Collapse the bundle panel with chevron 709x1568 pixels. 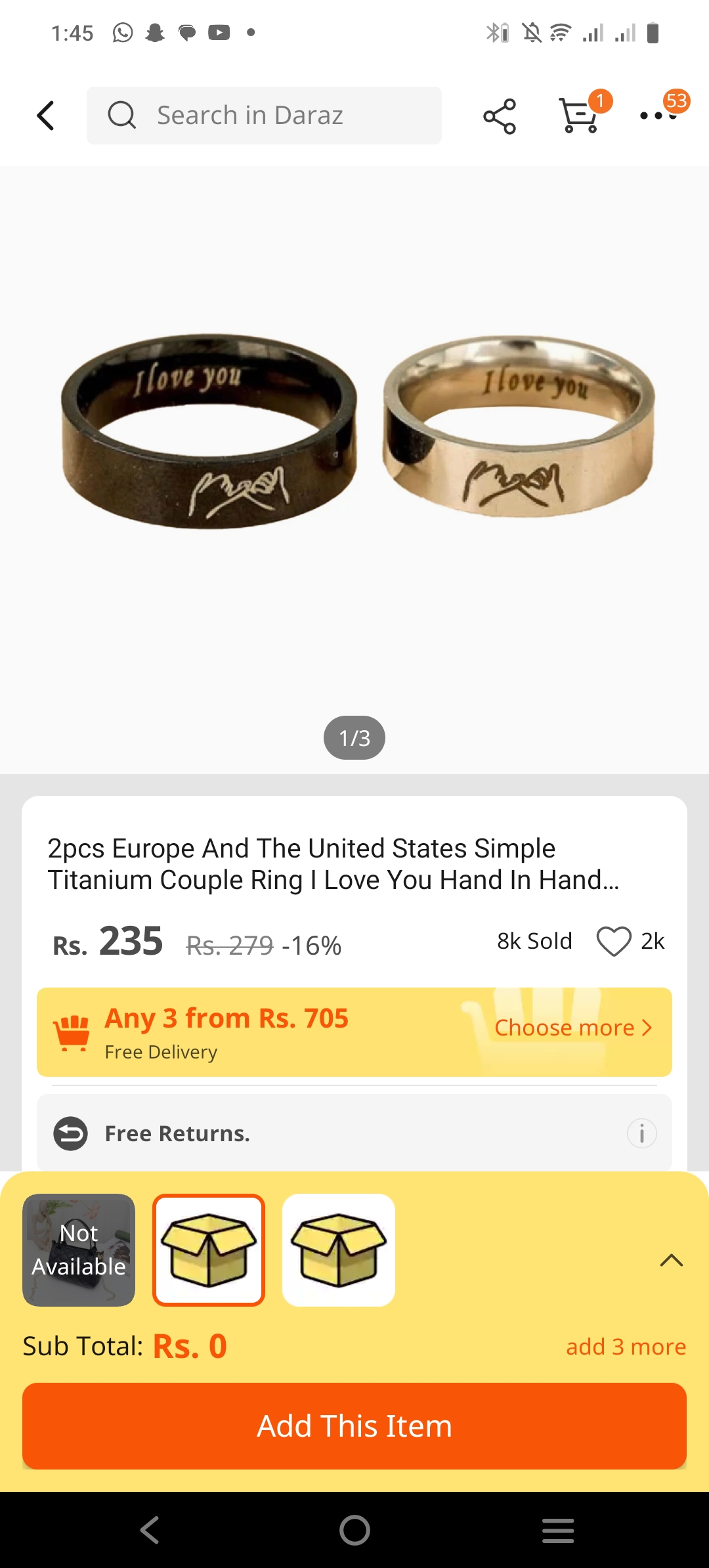coord(671,1260)
